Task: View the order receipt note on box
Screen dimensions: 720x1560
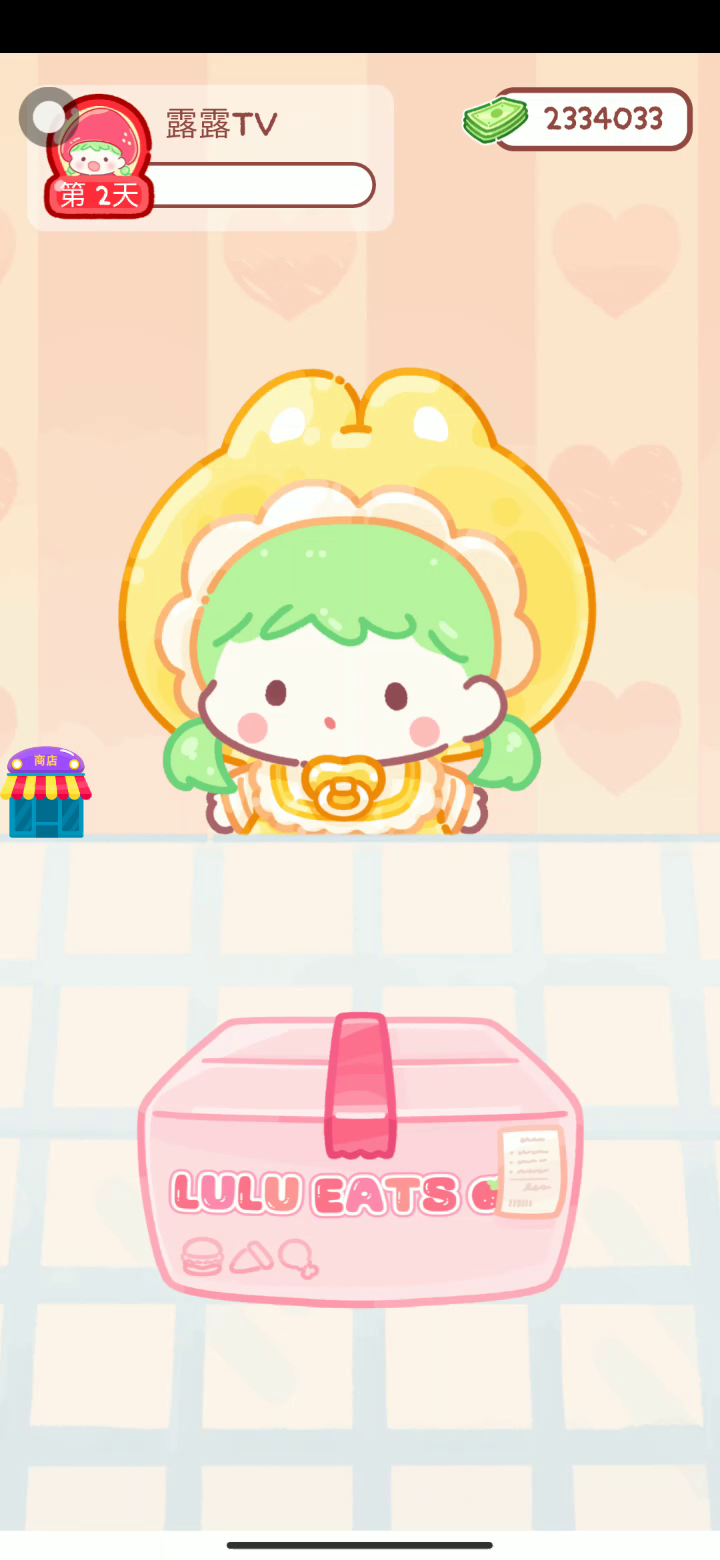Action: [530, 1171]
